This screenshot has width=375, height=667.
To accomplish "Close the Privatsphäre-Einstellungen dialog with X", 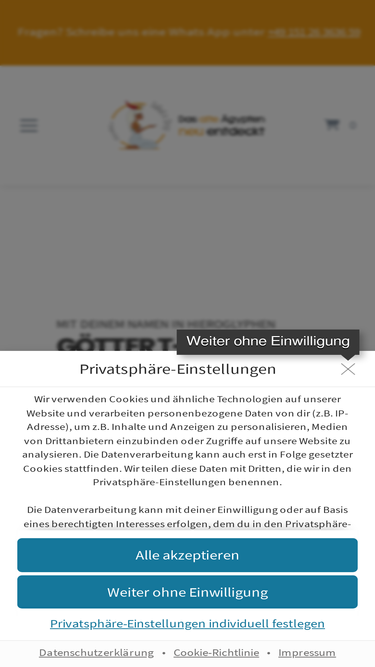I will click(x=348, y=369).
